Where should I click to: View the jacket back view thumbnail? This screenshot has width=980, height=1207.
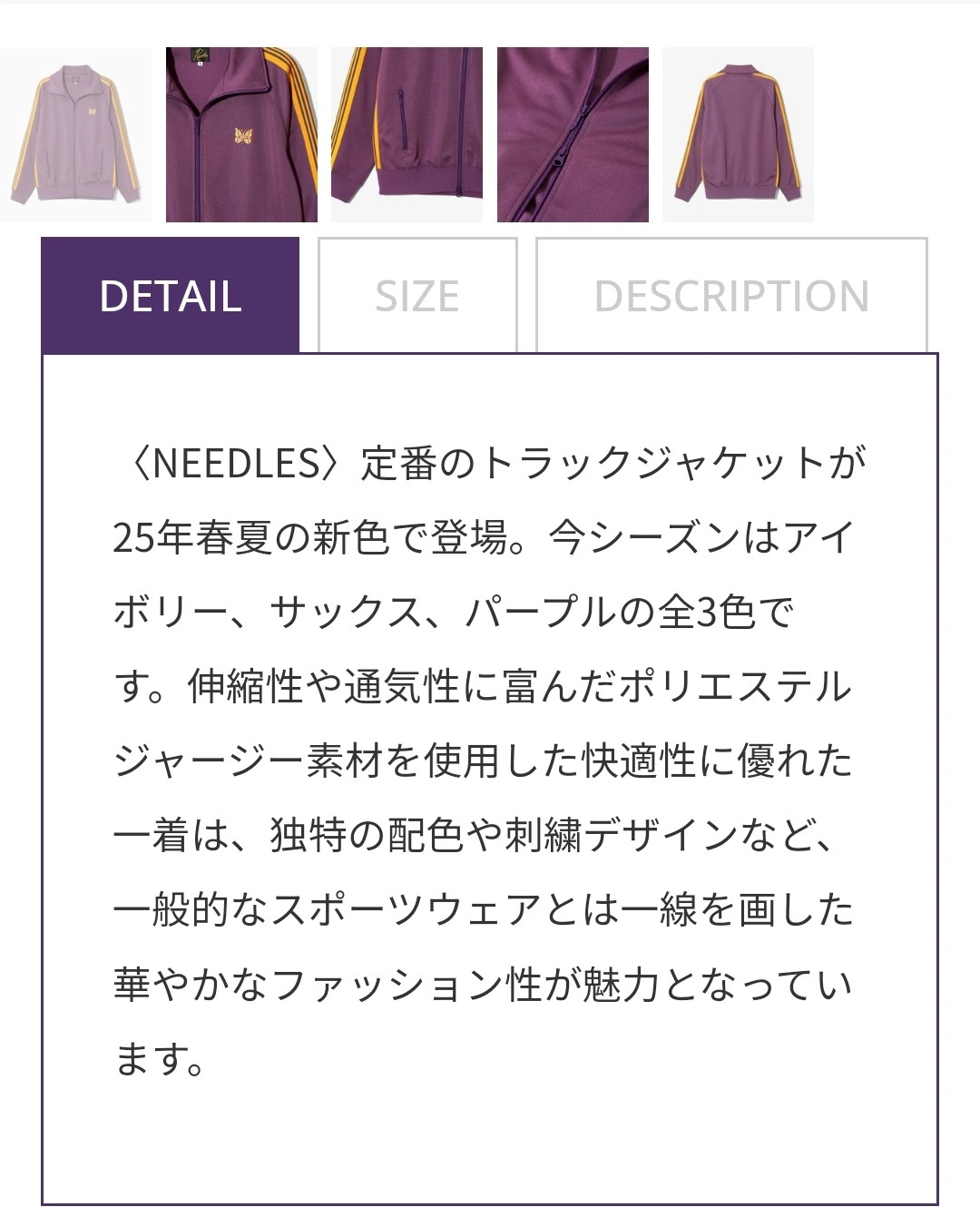coord(738,134)
